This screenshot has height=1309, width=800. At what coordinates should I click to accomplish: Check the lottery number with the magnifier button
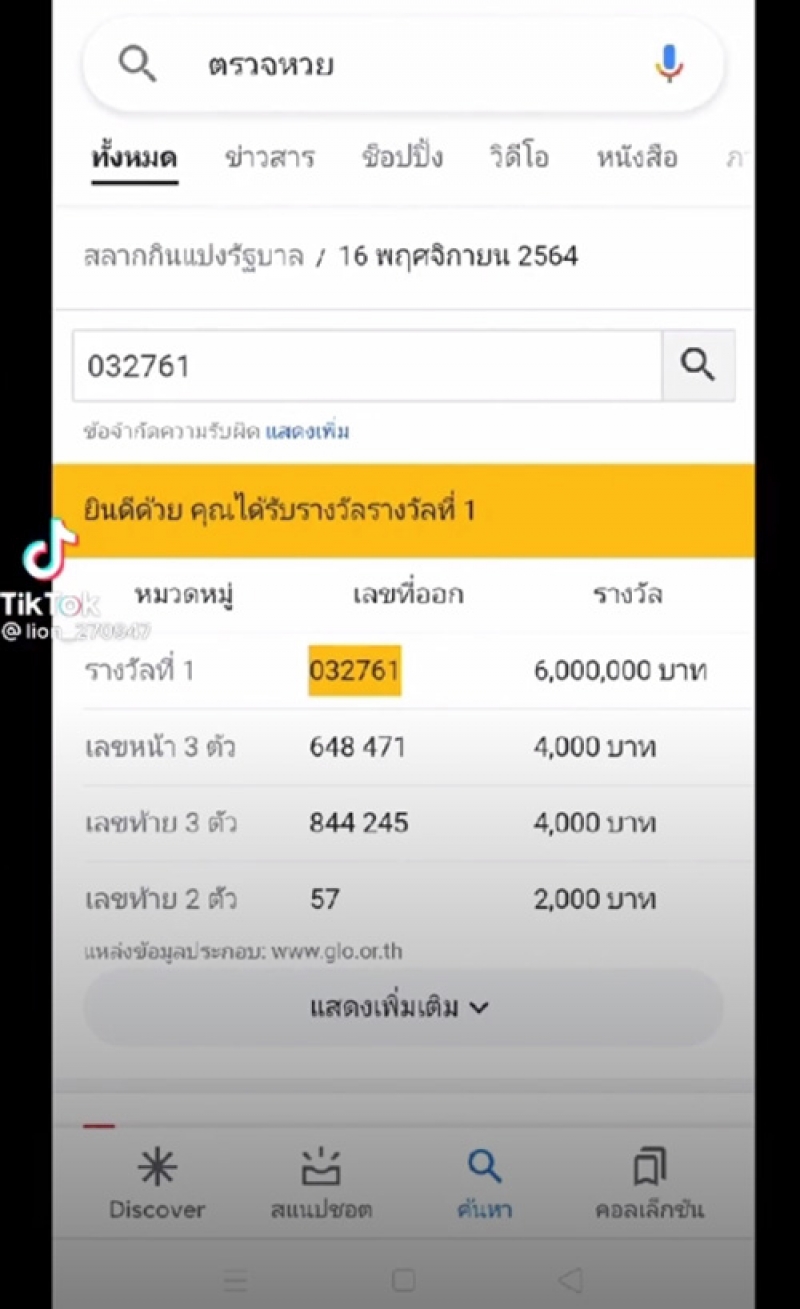point(698,366)
